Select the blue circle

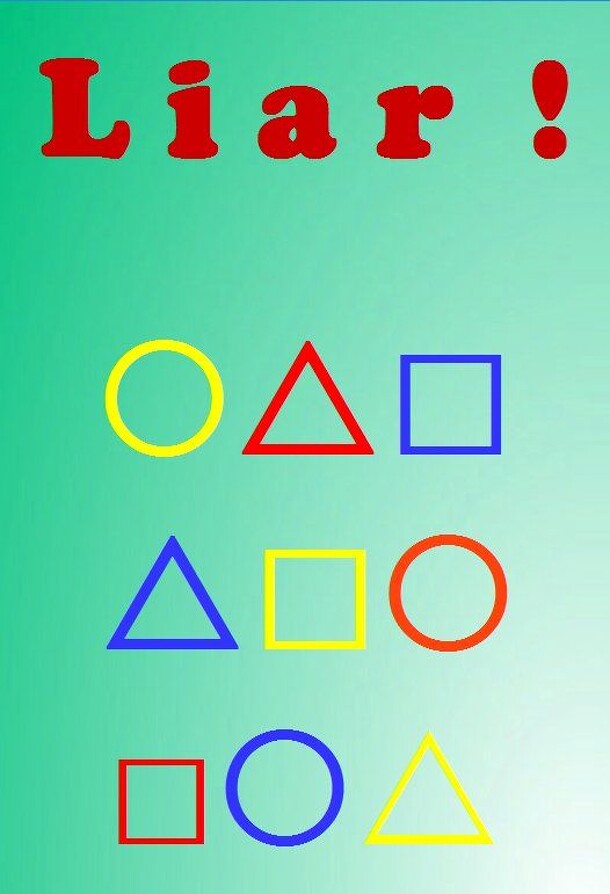[285, 787]
